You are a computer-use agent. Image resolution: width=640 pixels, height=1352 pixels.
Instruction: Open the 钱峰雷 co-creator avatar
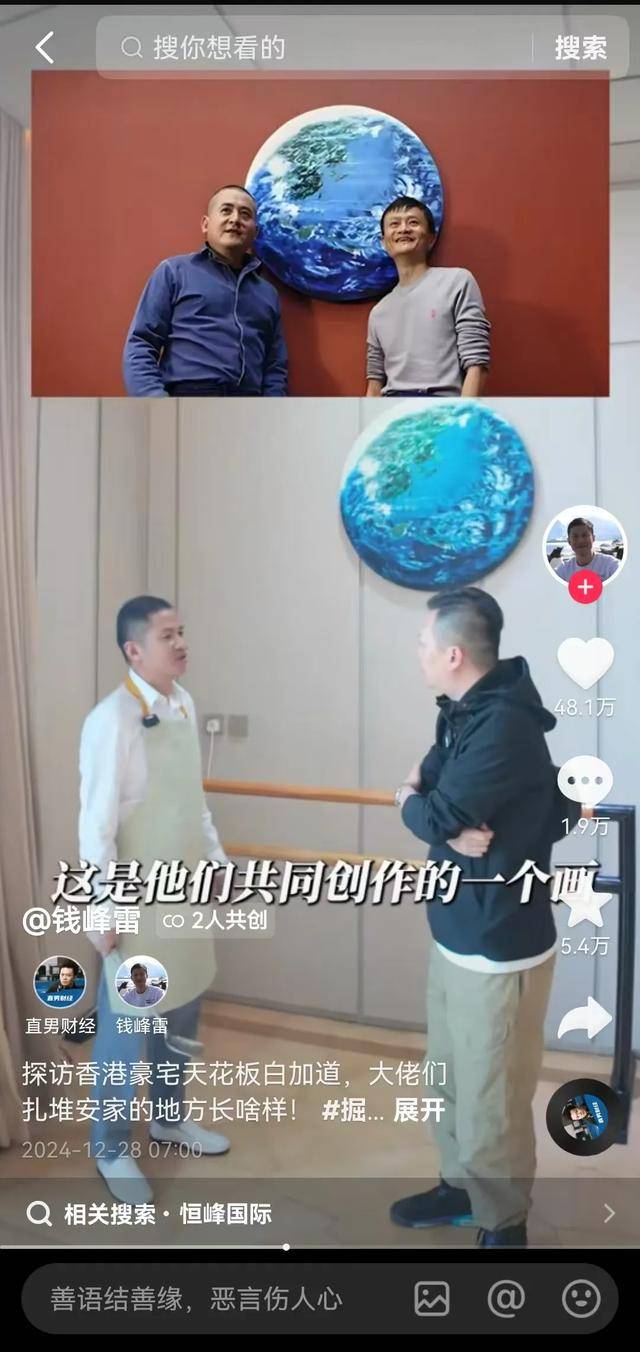pos(142,983)
